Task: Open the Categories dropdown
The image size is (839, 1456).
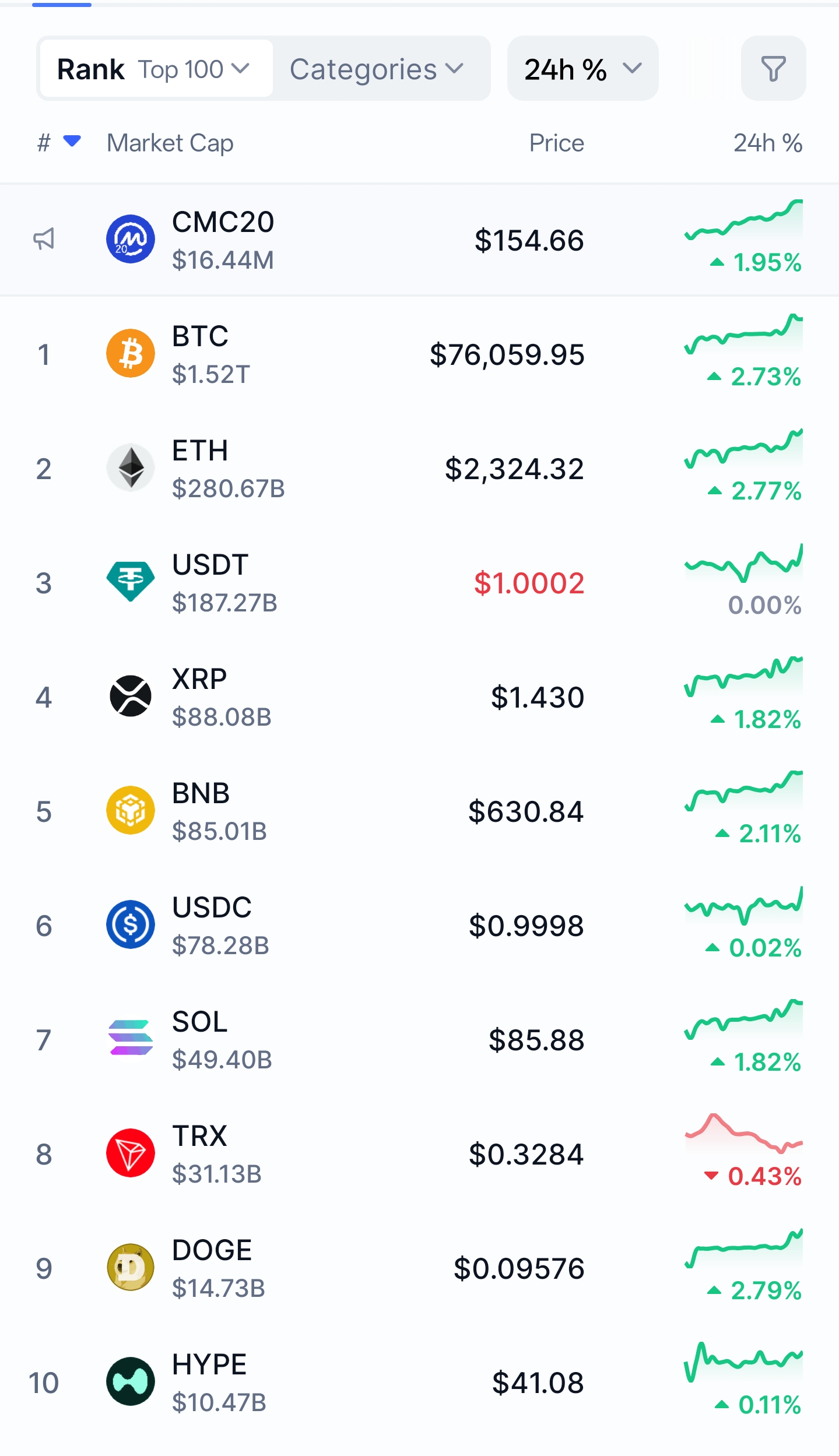Action: (377, 69)
